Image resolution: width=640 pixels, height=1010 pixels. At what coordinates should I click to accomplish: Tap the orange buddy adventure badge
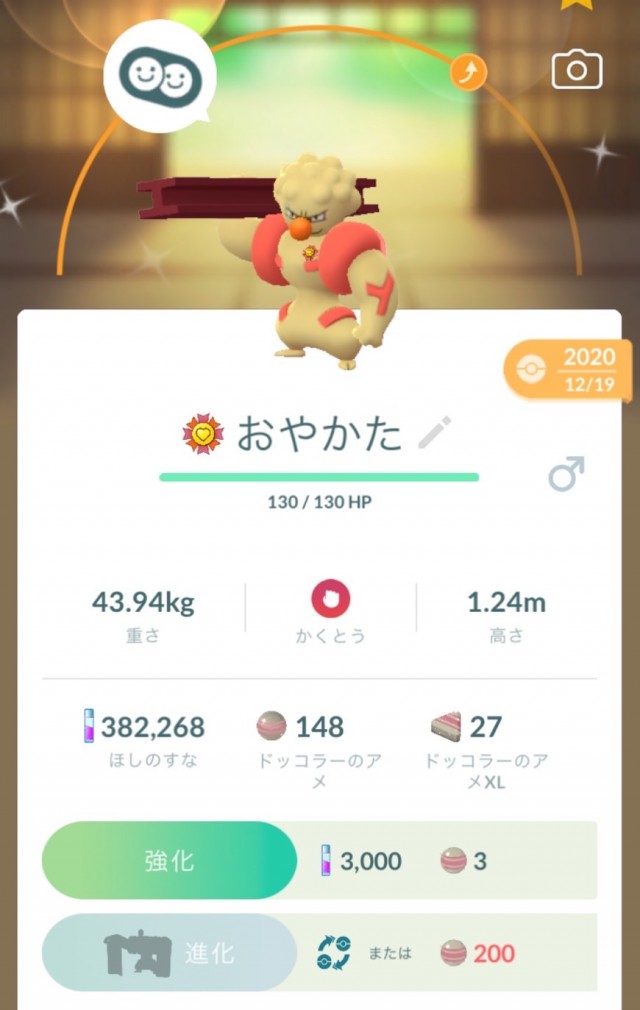(x=468, y=71)
